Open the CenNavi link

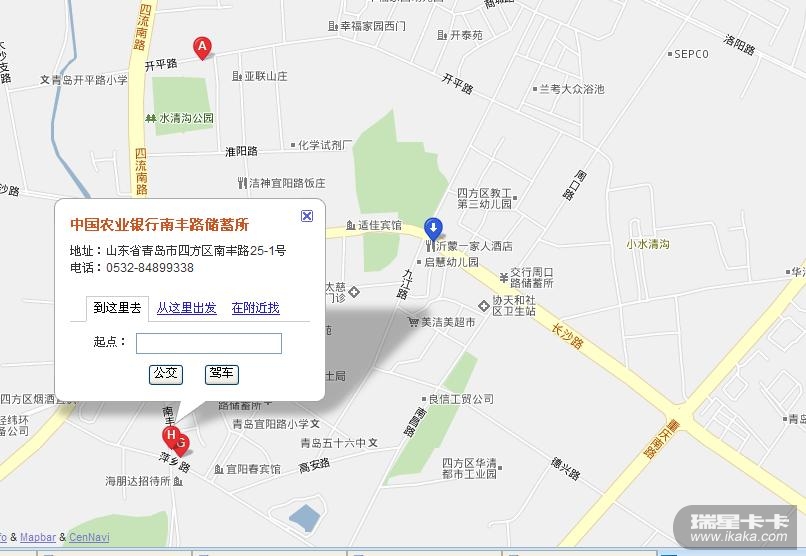point(89,538)
